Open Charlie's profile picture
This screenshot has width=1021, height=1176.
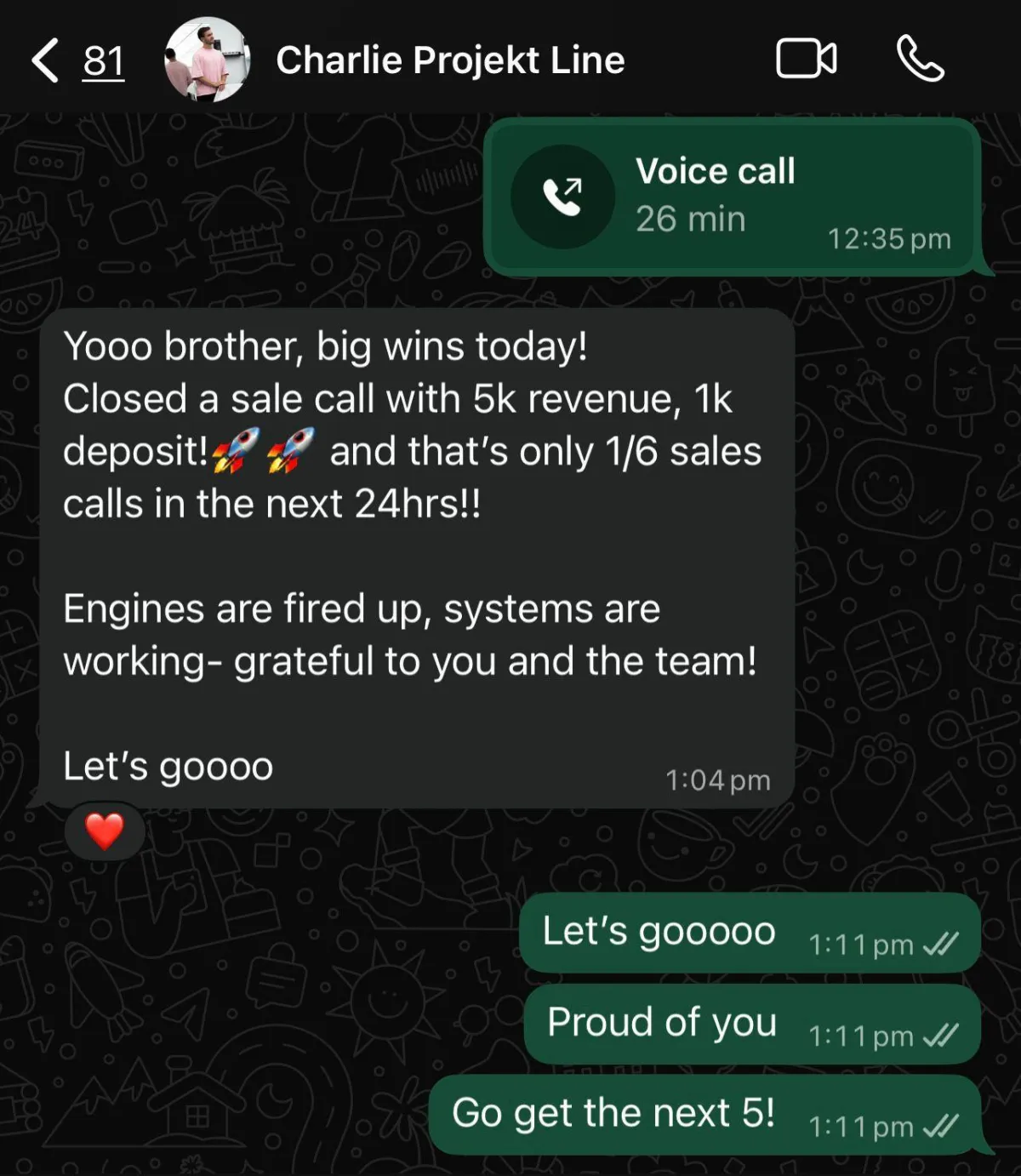pos(207,60)
